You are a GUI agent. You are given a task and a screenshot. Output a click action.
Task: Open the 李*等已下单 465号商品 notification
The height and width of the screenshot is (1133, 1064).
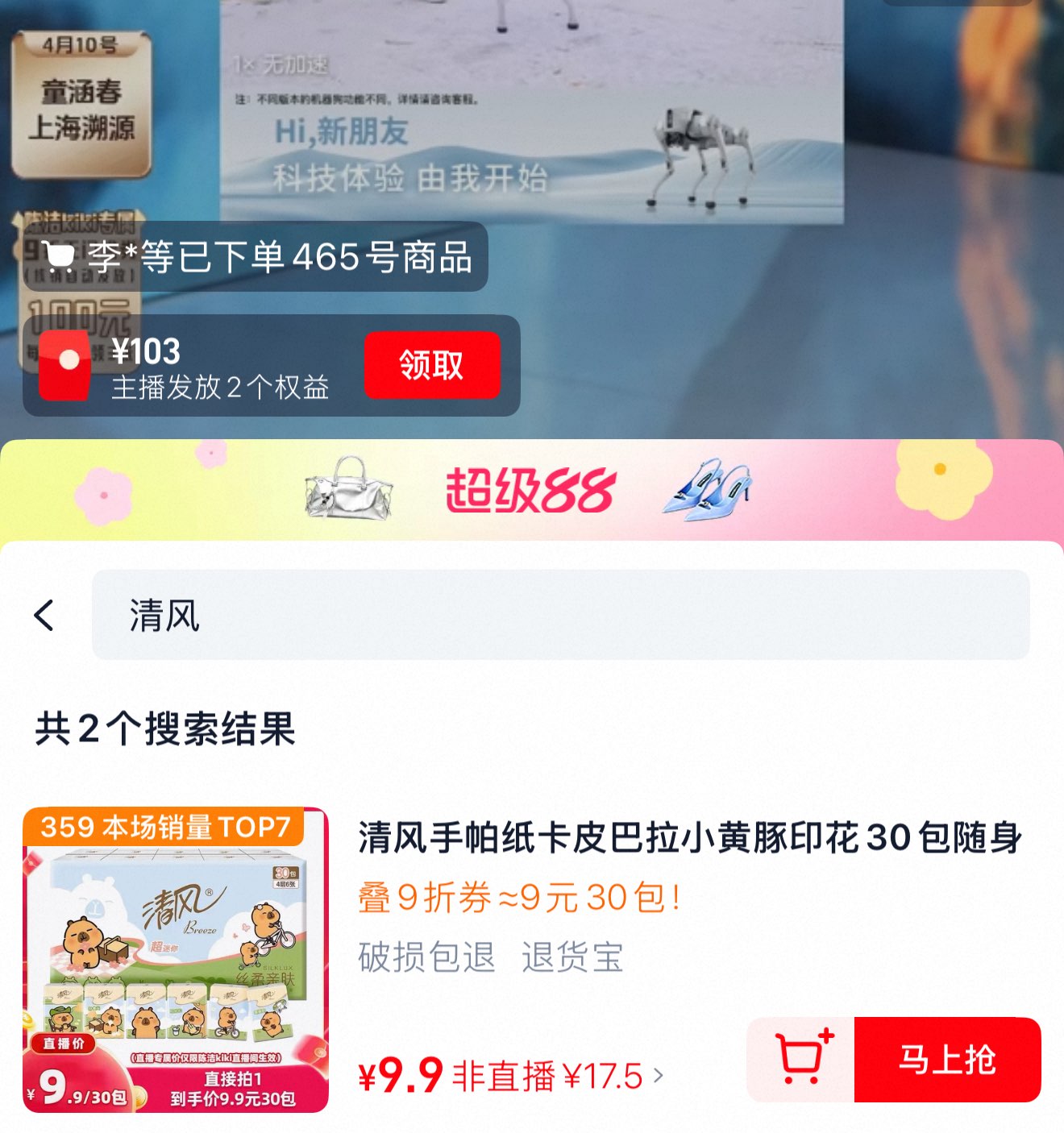(x=258, y=257)
